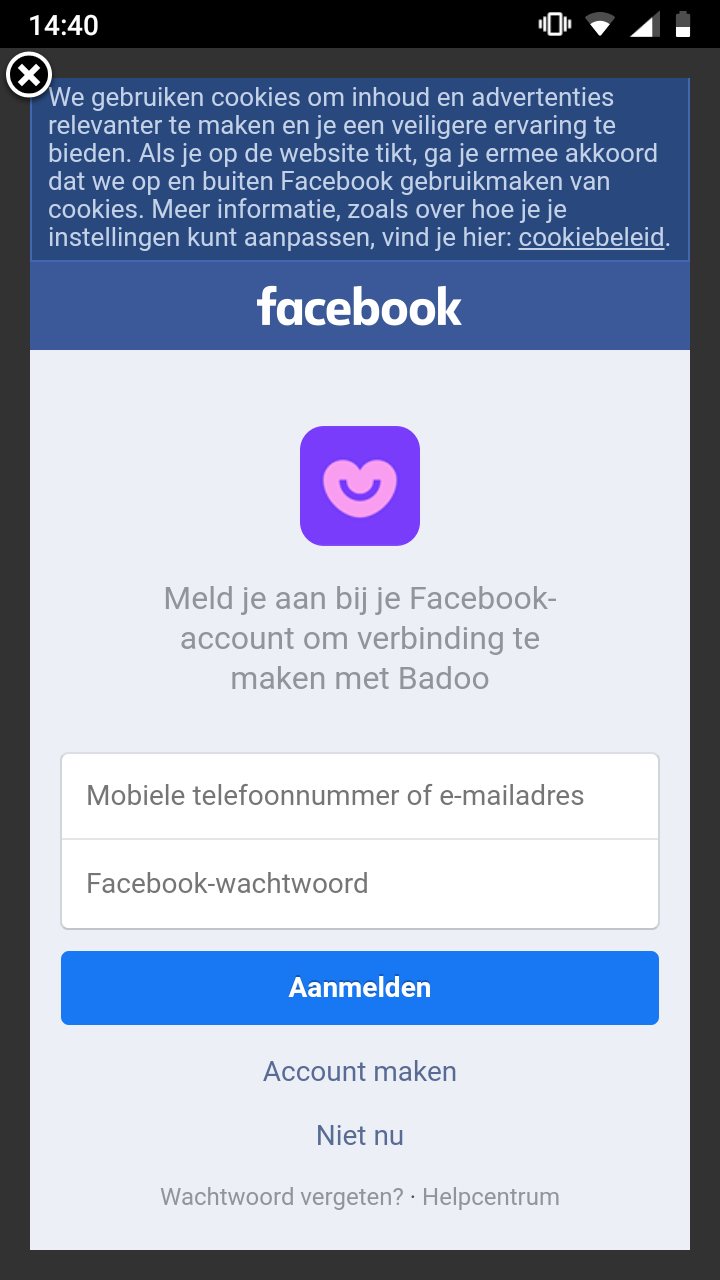Tap the pink smile inside the Badoo logo
The image size is (720, 1280).
[x=360, y=488]
